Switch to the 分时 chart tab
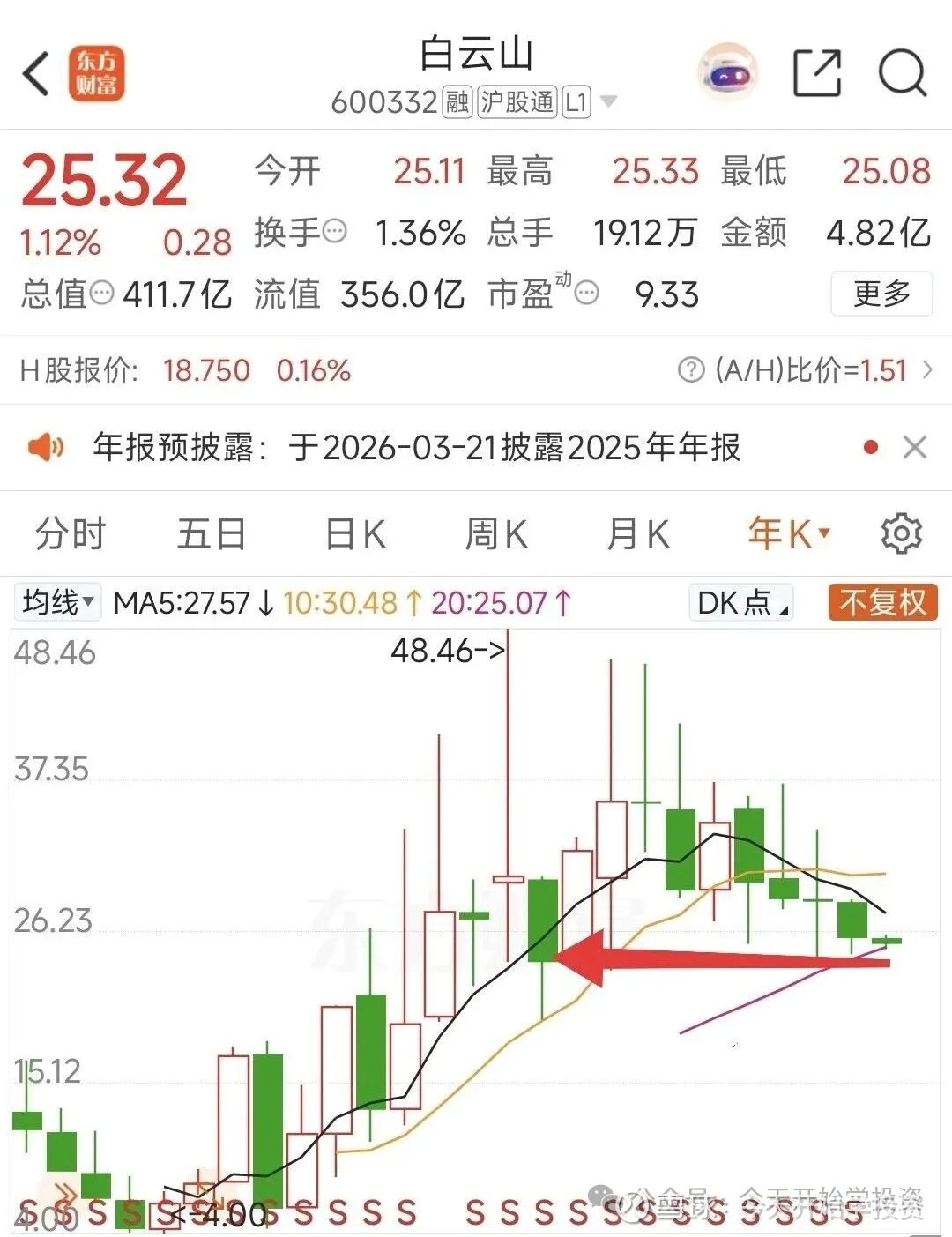Image resolution: width=952 pixels, height=1237 pixels. pyautogui.click(x=71, y=534)
